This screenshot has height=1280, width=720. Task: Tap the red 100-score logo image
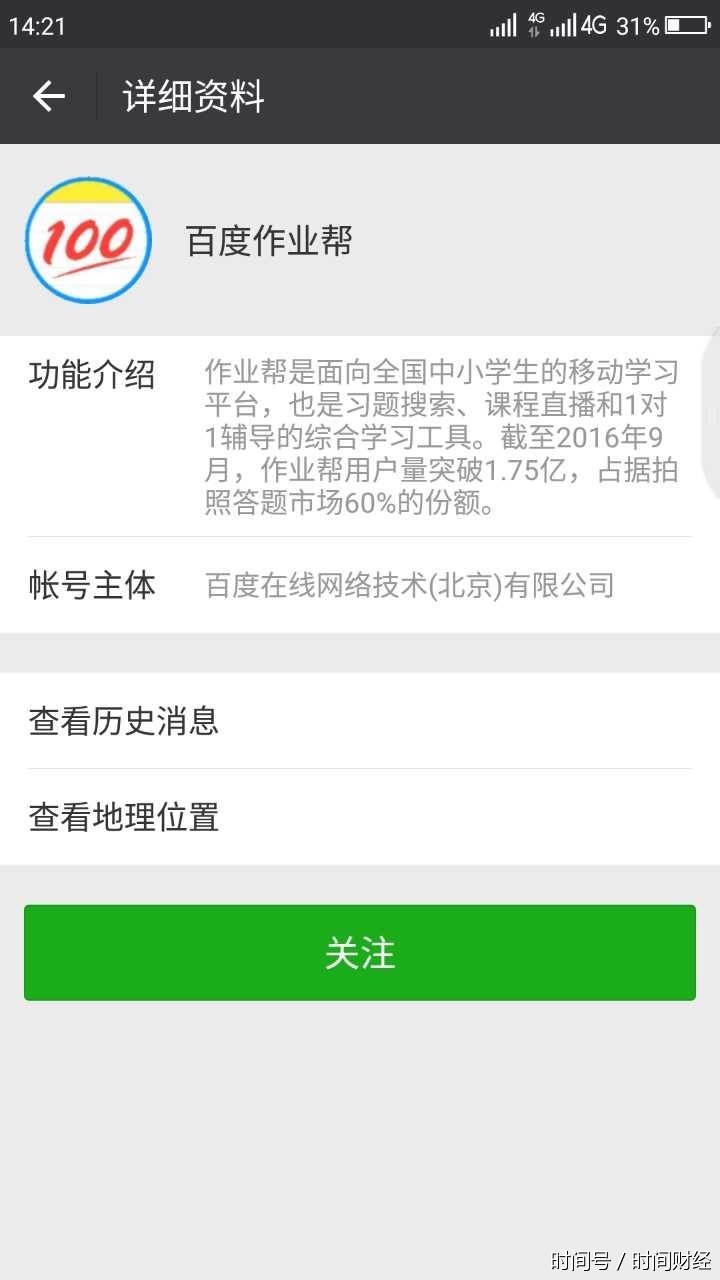pyautogui.click(x=87, y=239)
